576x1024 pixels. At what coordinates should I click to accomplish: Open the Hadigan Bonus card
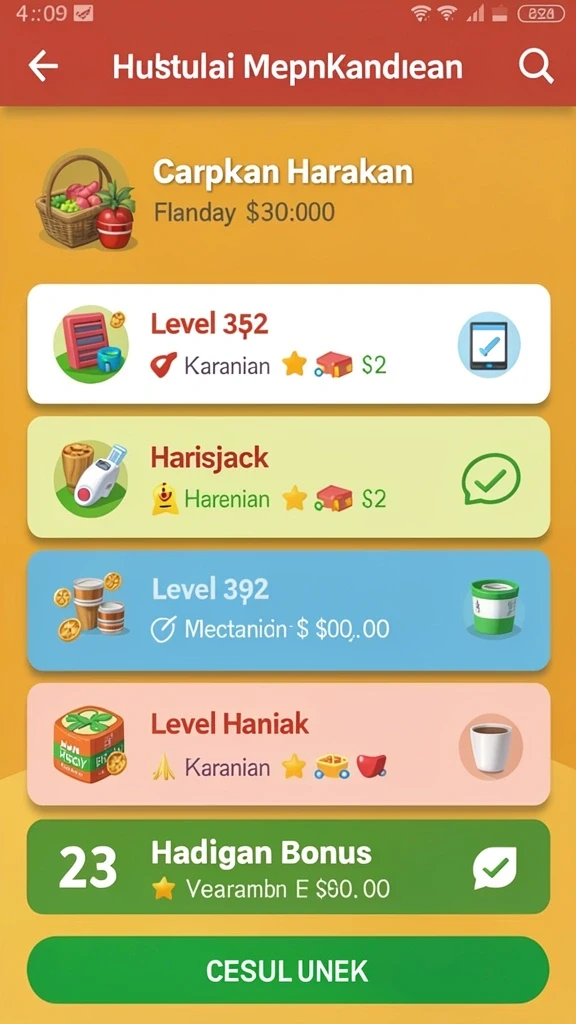pyautogui.click(x=288, y=867)
